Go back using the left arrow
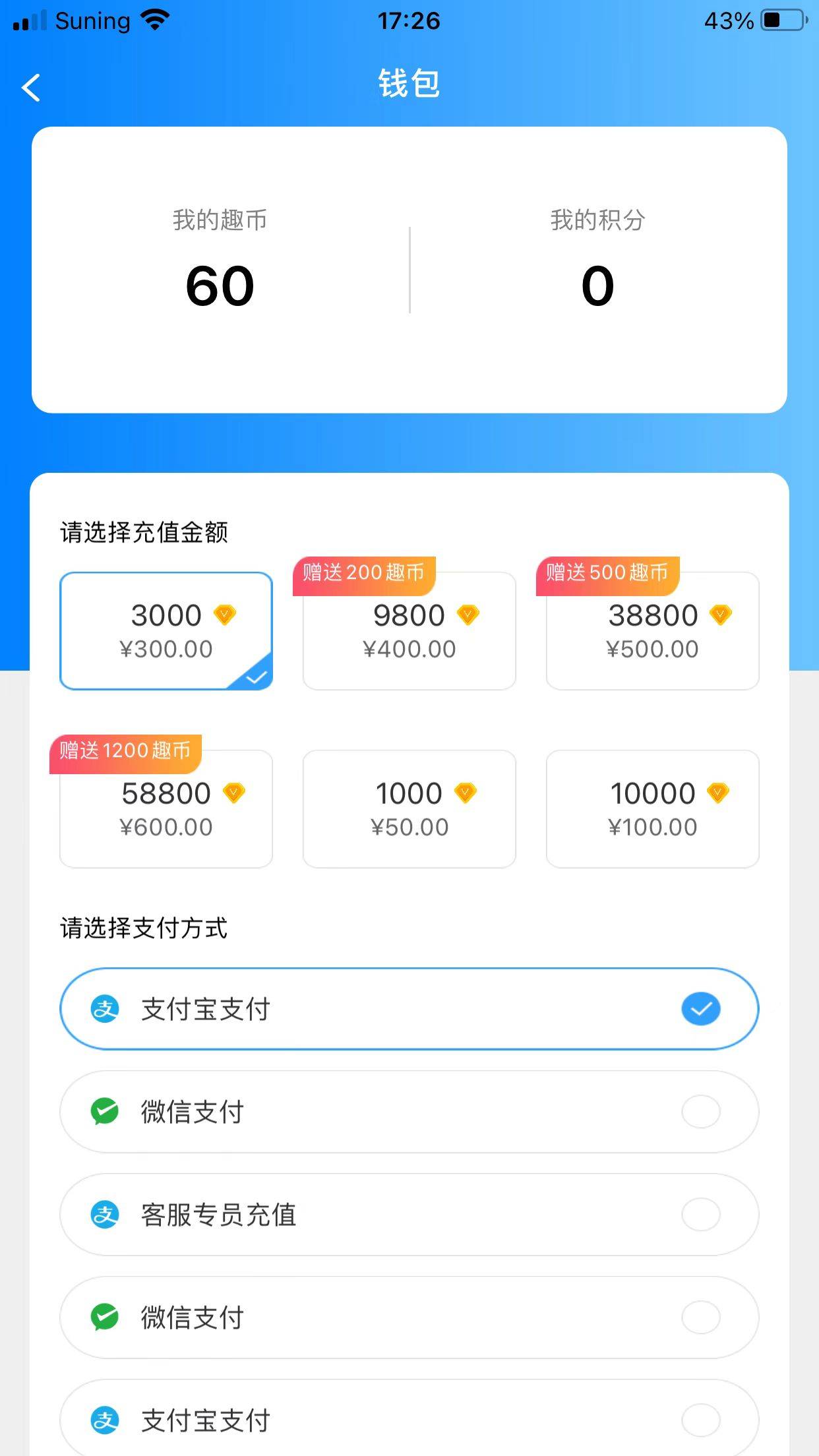819x1456 pixels. [30, 86]
